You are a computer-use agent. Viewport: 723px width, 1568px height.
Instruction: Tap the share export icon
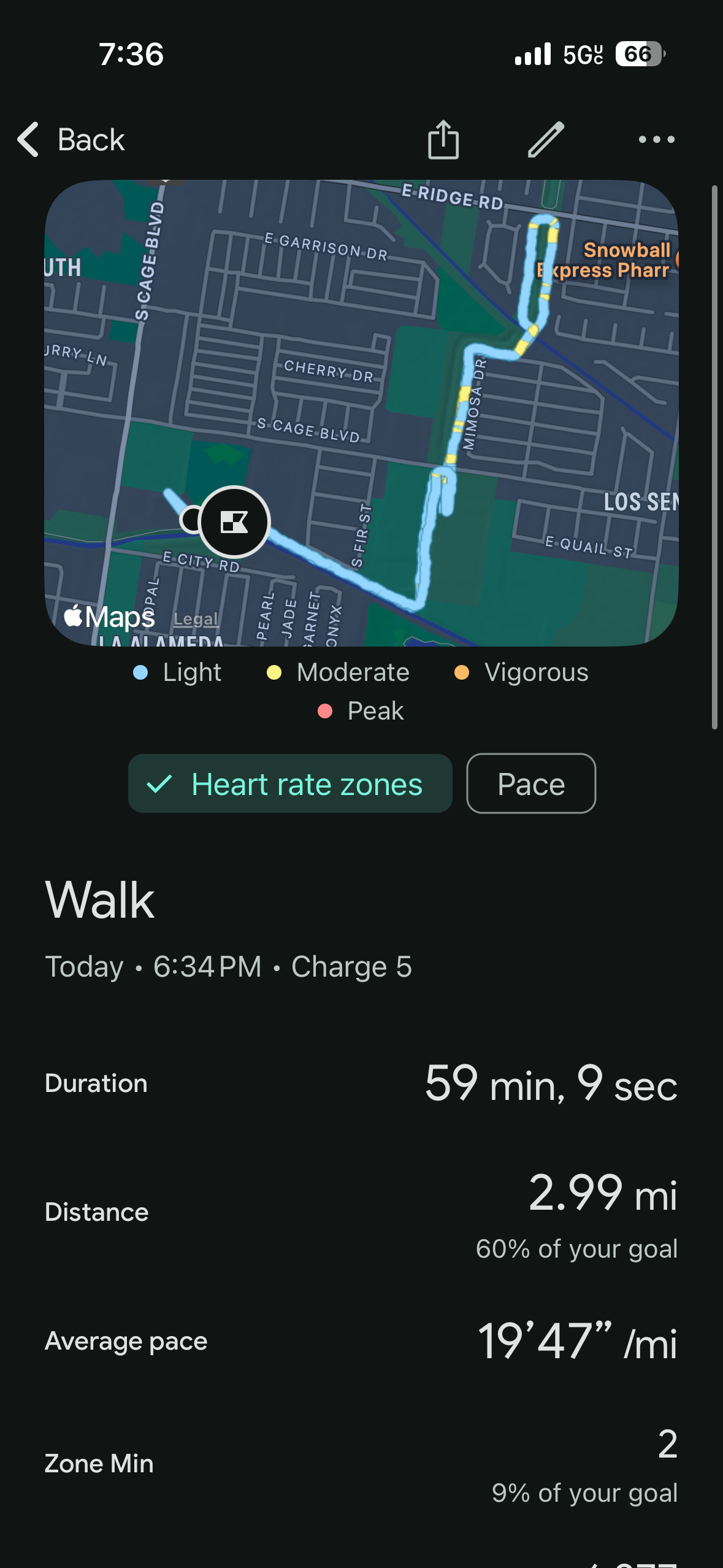[443, 140]
